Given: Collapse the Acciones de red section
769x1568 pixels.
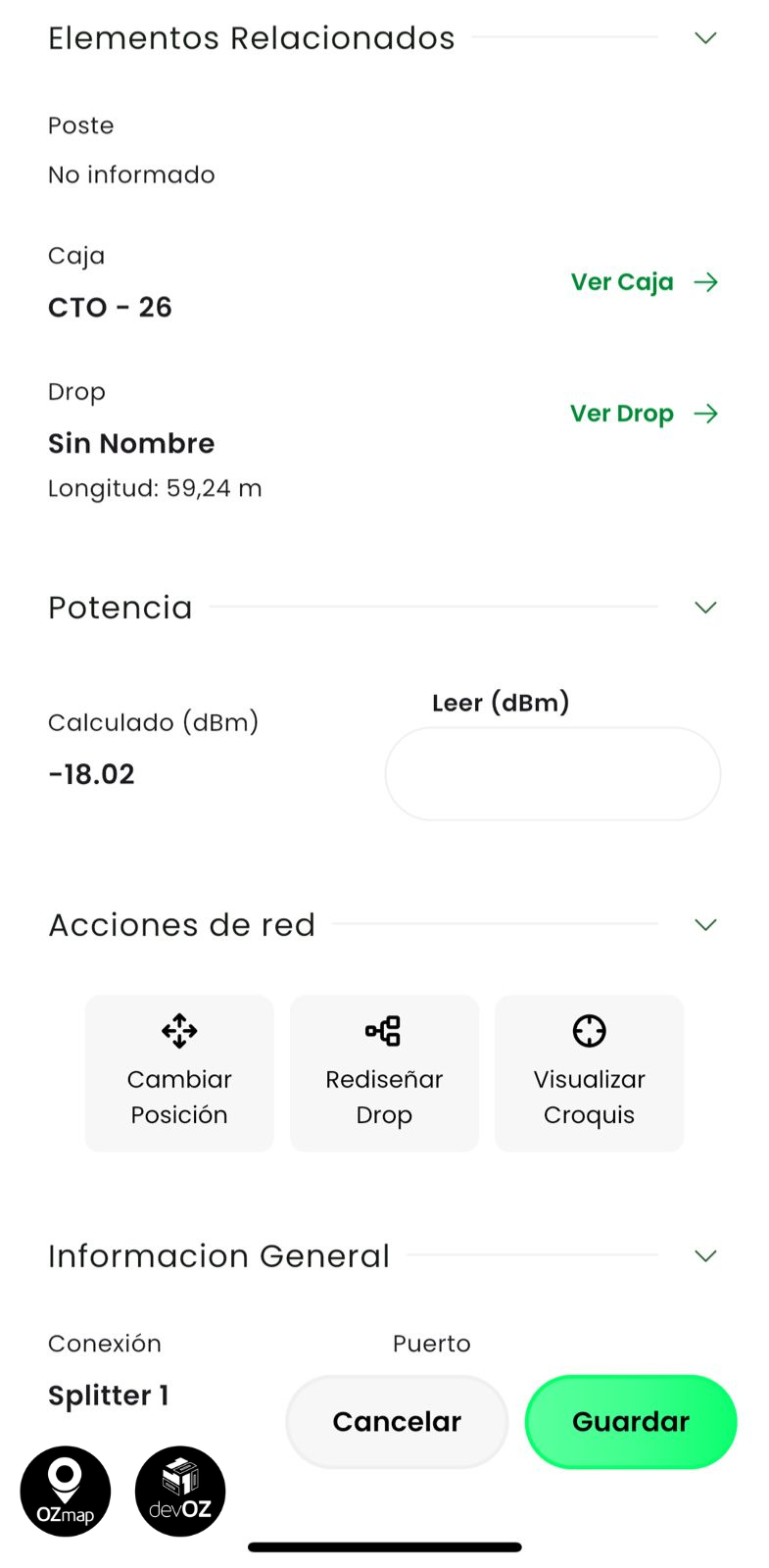Looking at the screenshot, I should coord(705,925).
